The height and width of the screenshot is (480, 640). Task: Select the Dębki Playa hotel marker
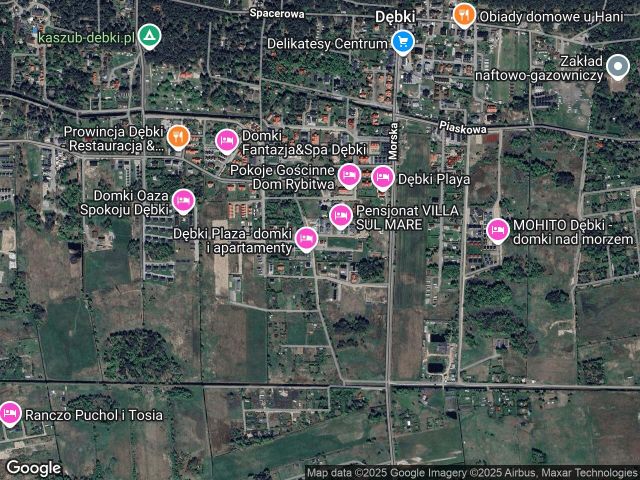point(382,179)
